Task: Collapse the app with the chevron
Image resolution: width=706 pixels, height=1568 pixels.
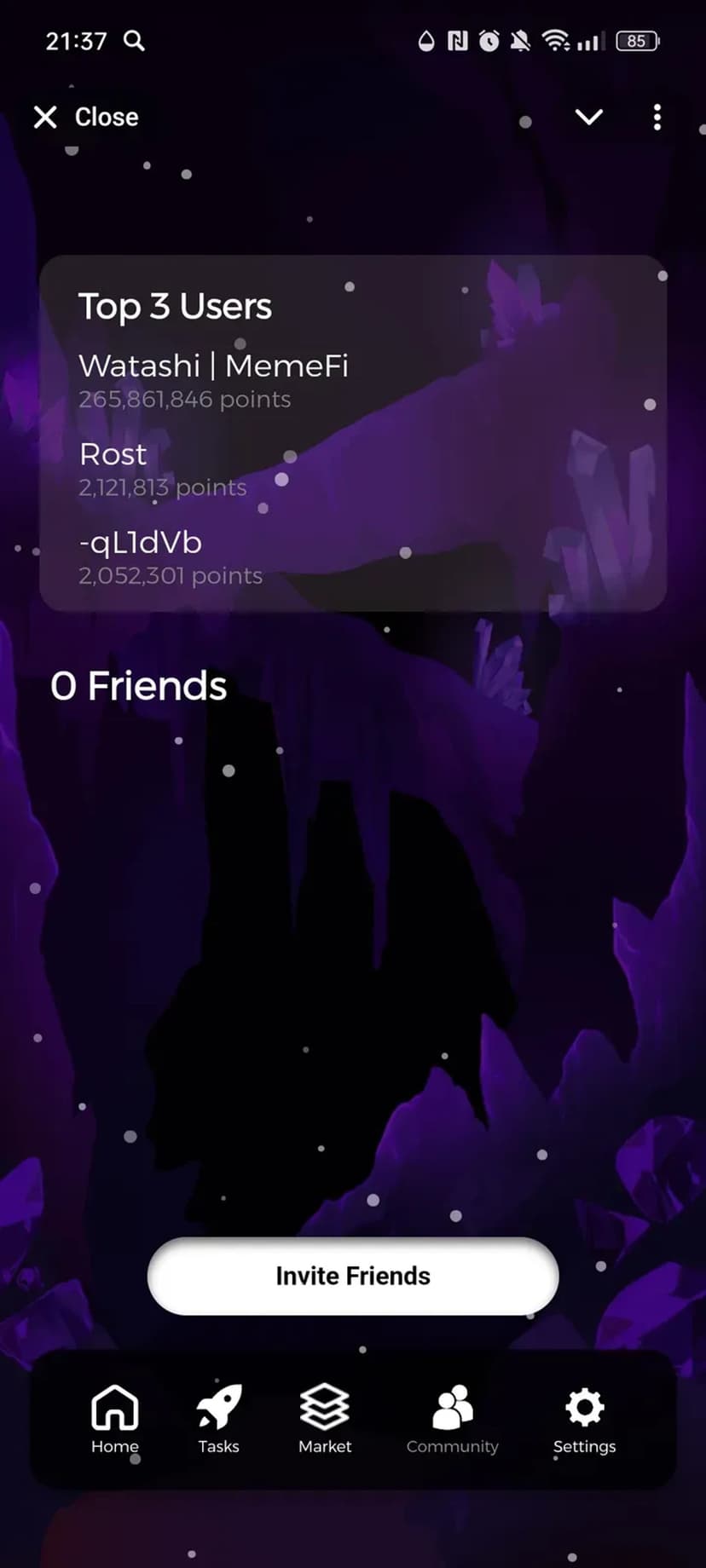Action: [588, 117]
